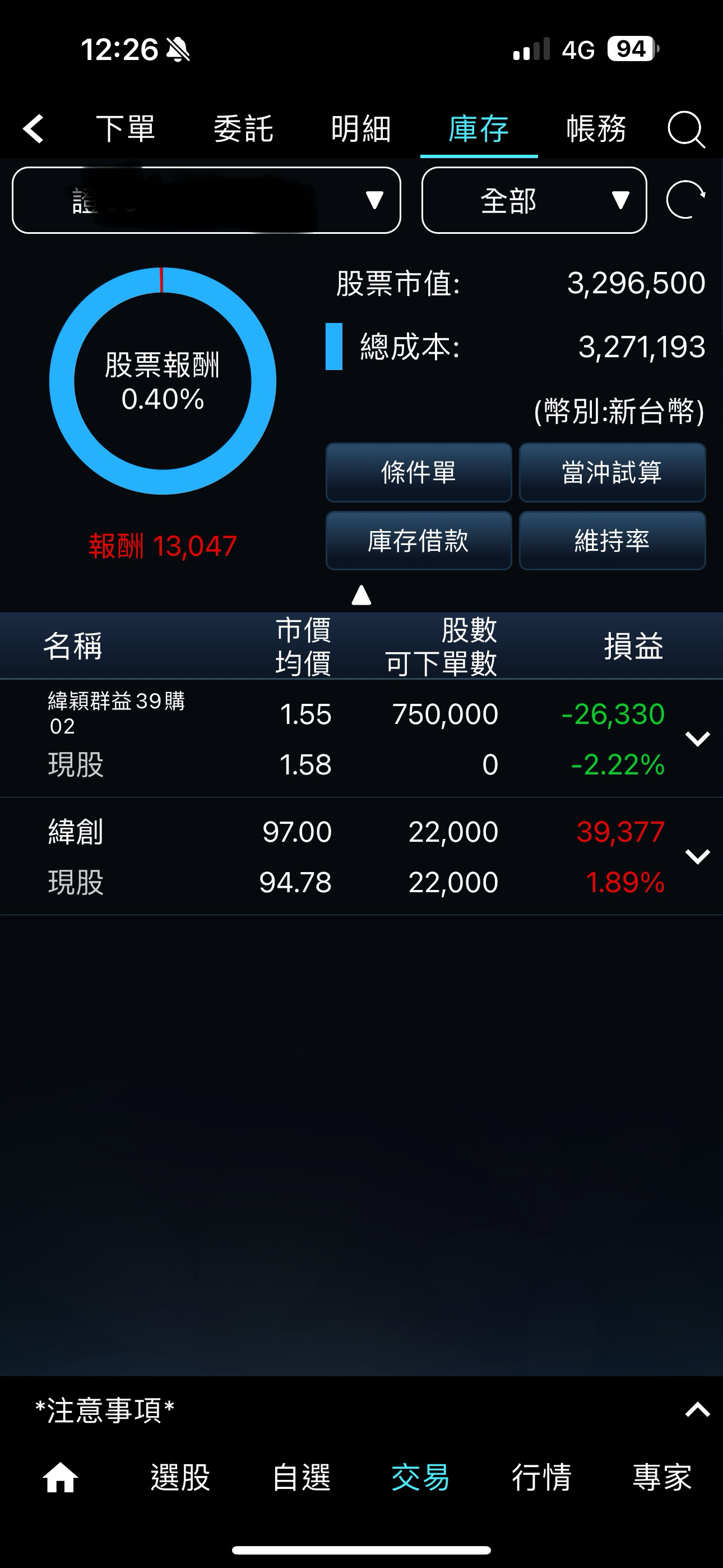
Task: Check the 維持率 button
Action: point(612,541)
